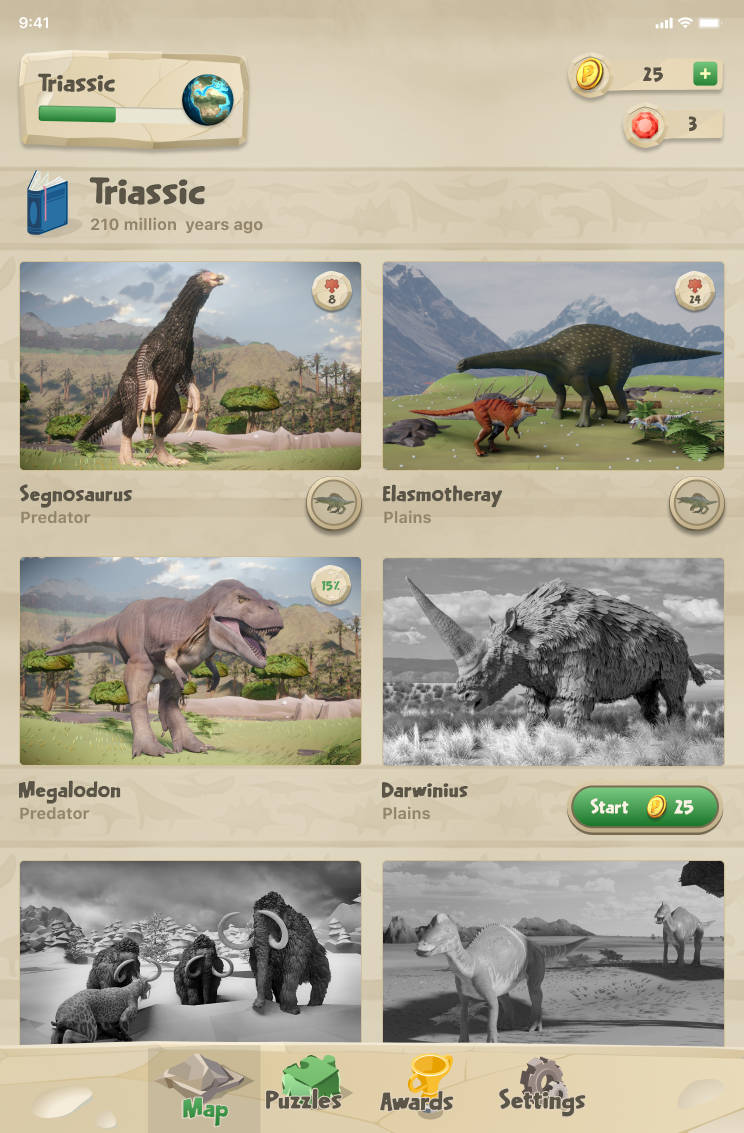The image size is (744, 1133).
Task: Tap the dinosaur badge next to Segnosaurus
Action: point(334,503)
